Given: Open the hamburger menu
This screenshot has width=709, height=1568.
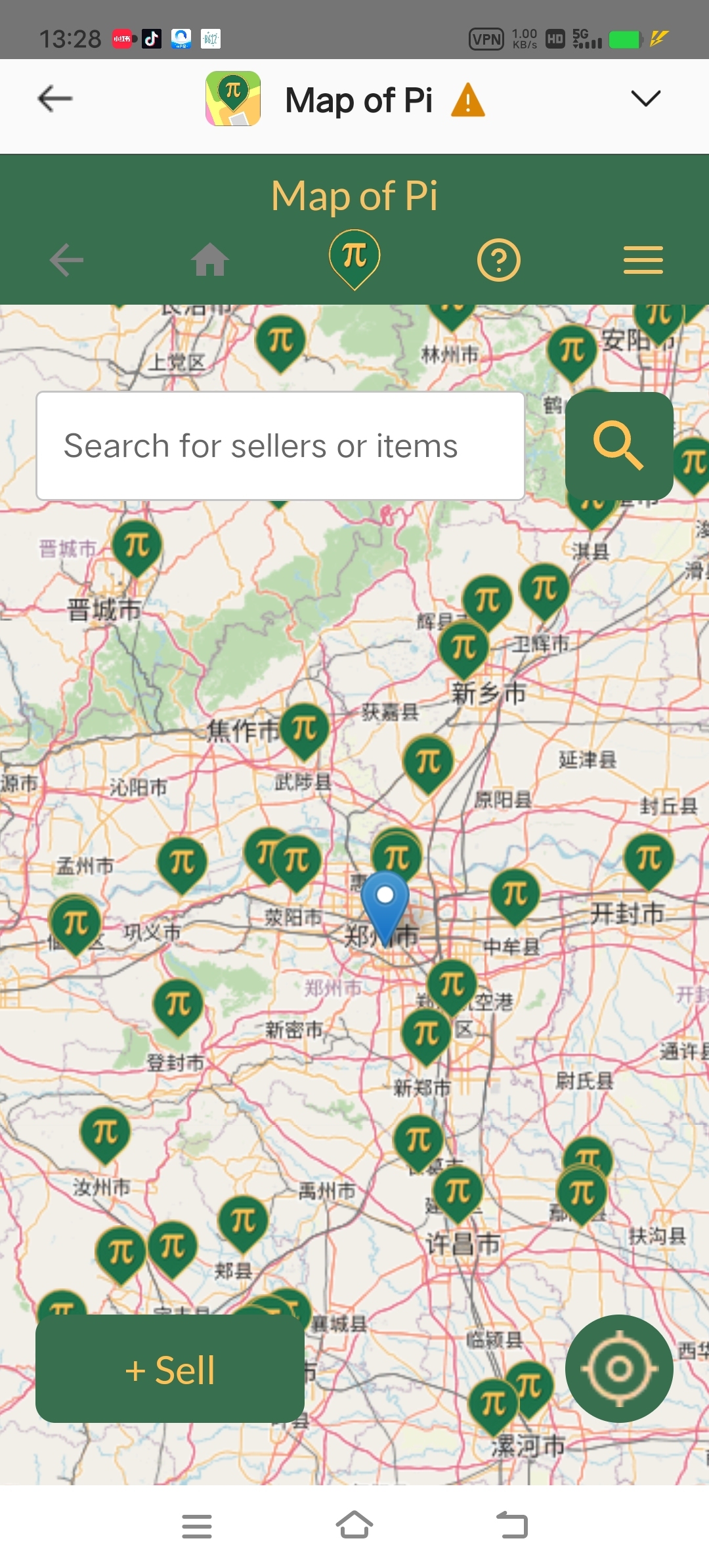Looking at the screenshot, I should [643, 260].
